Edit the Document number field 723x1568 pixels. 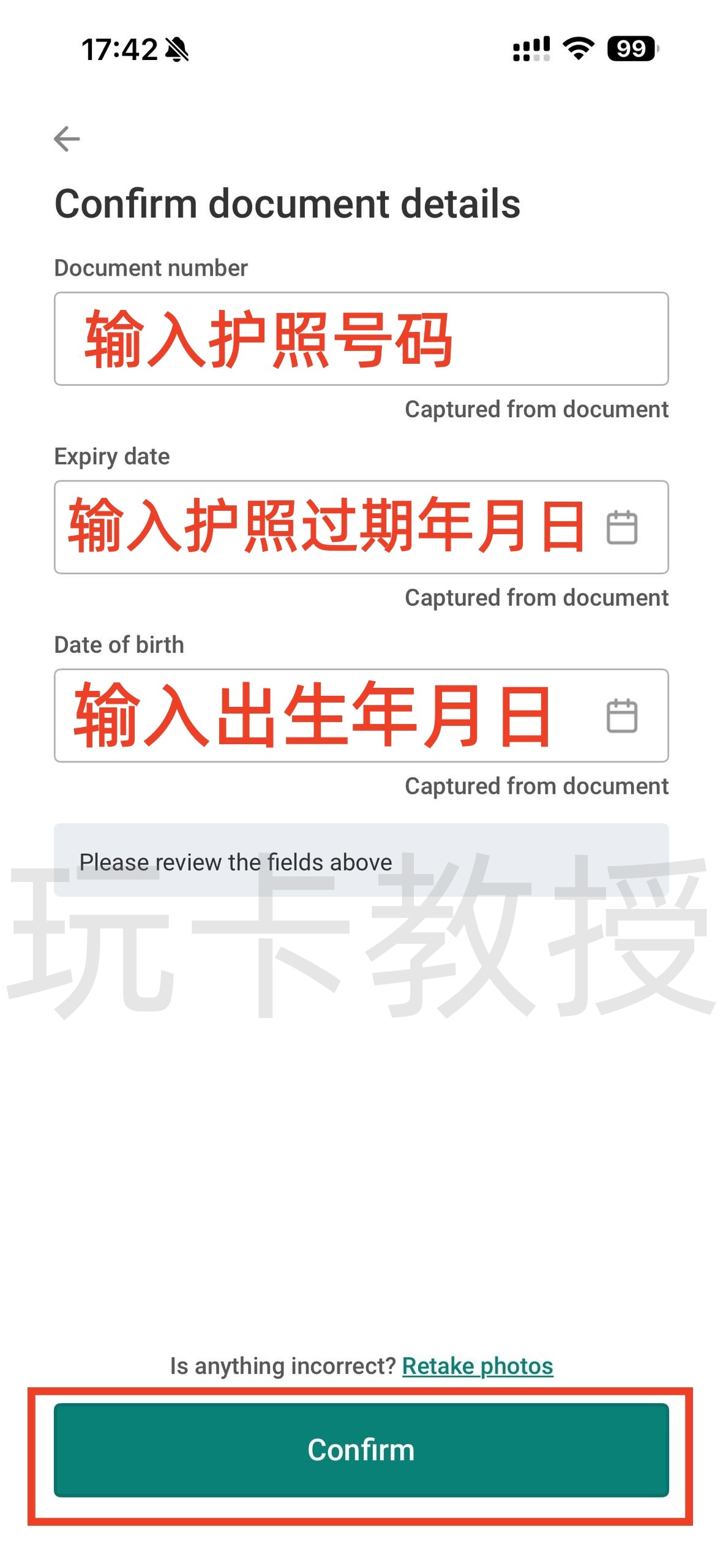361,339
